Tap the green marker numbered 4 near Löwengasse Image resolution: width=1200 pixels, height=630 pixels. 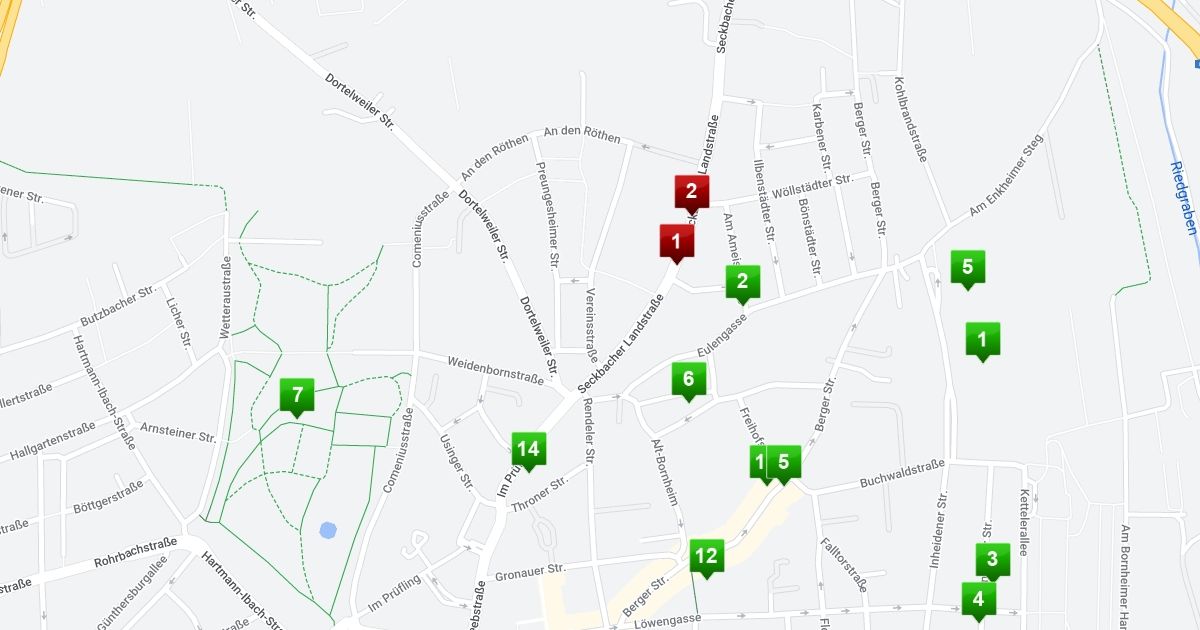(978, 600)
